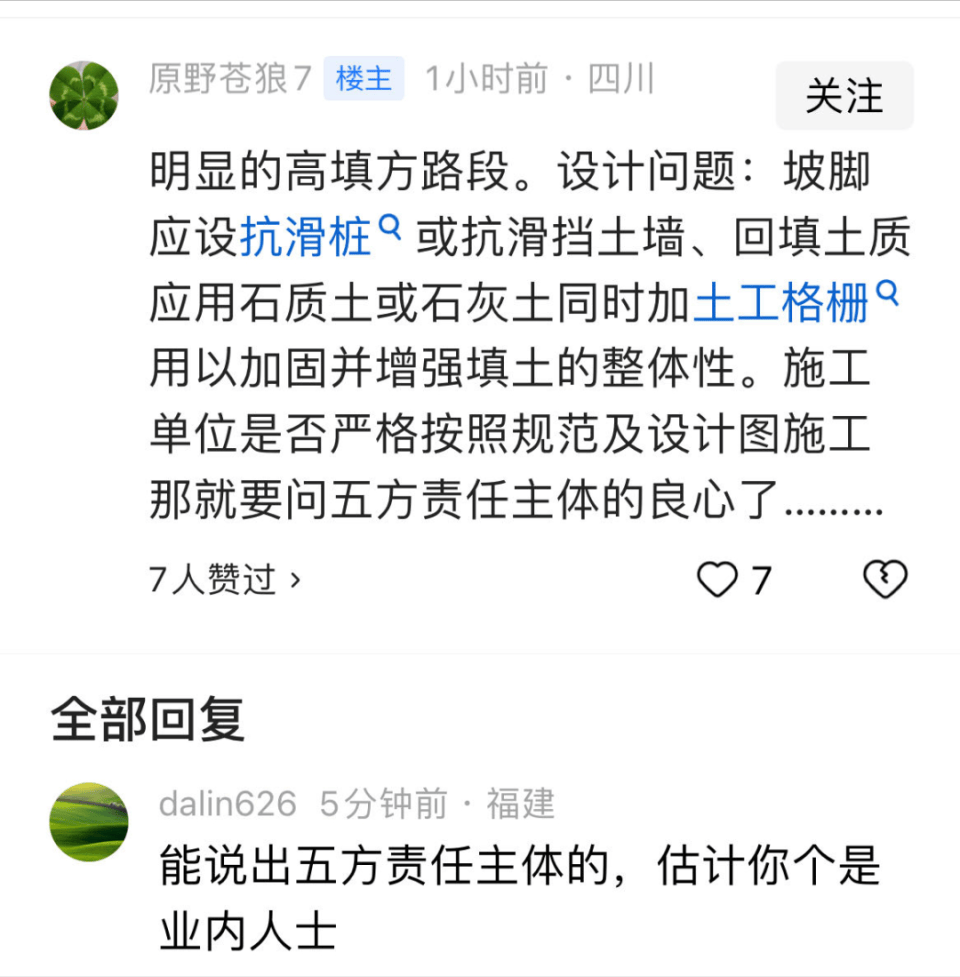
Task: Like 原野苍狼7's comment
Action: (717, 580)
